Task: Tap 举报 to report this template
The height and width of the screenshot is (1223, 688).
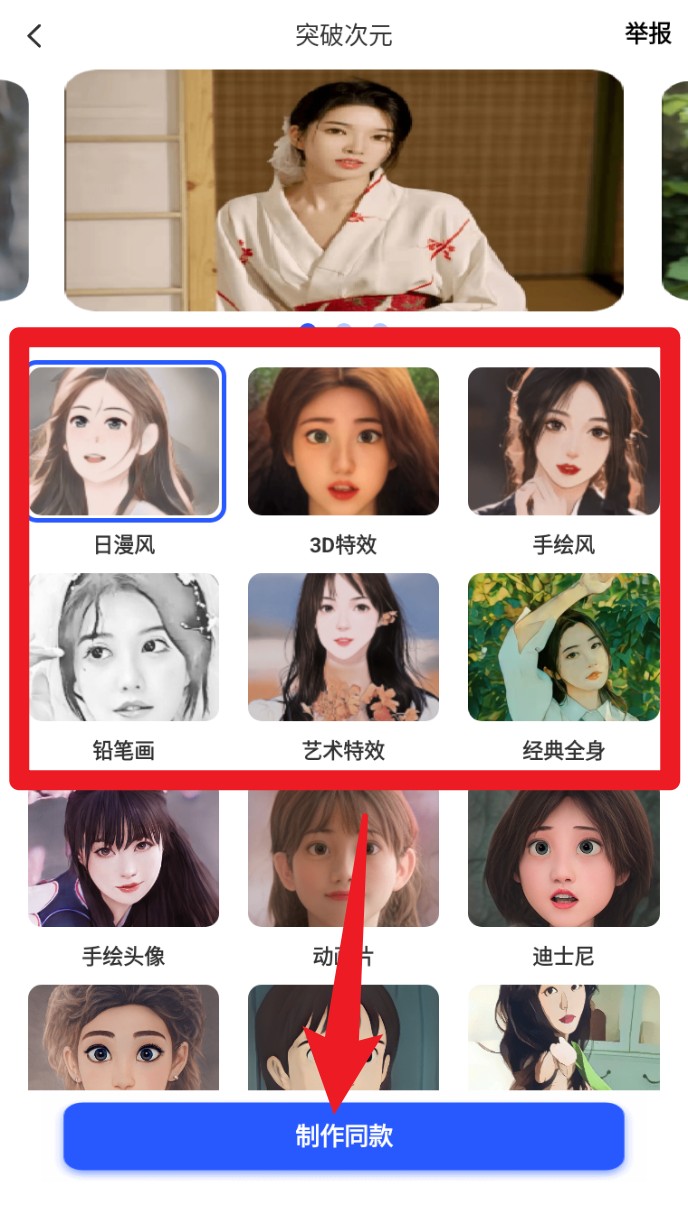Action: coord(648,34)
